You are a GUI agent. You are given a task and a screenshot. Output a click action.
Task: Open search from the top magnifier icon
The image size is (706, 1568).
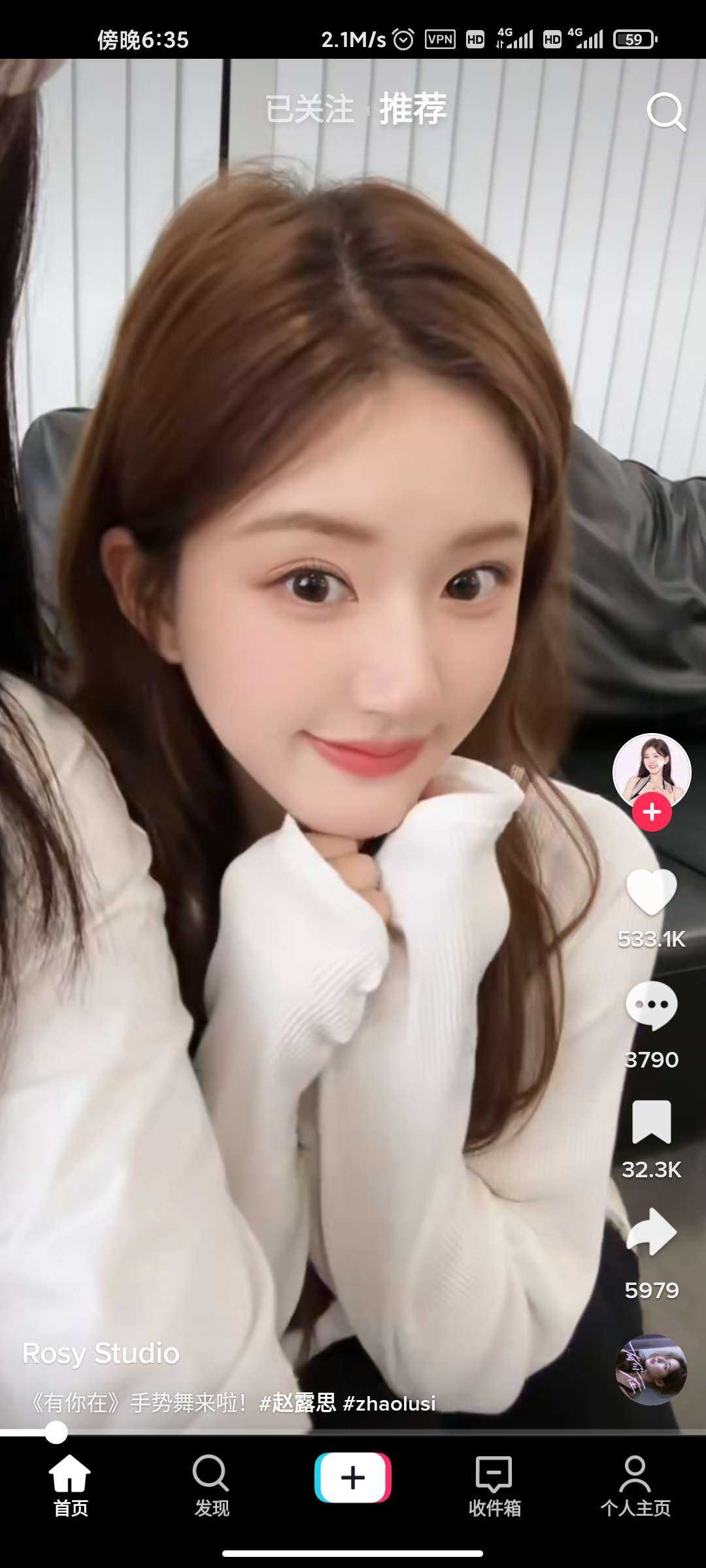click(665, 112)
